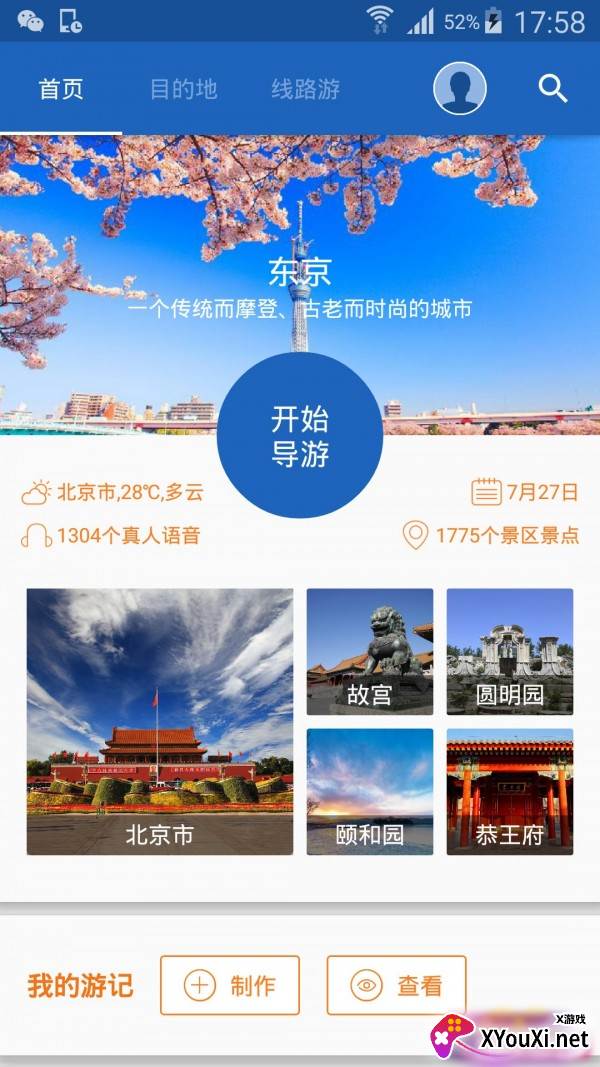Open the 北京市 tile

[160, 721]
